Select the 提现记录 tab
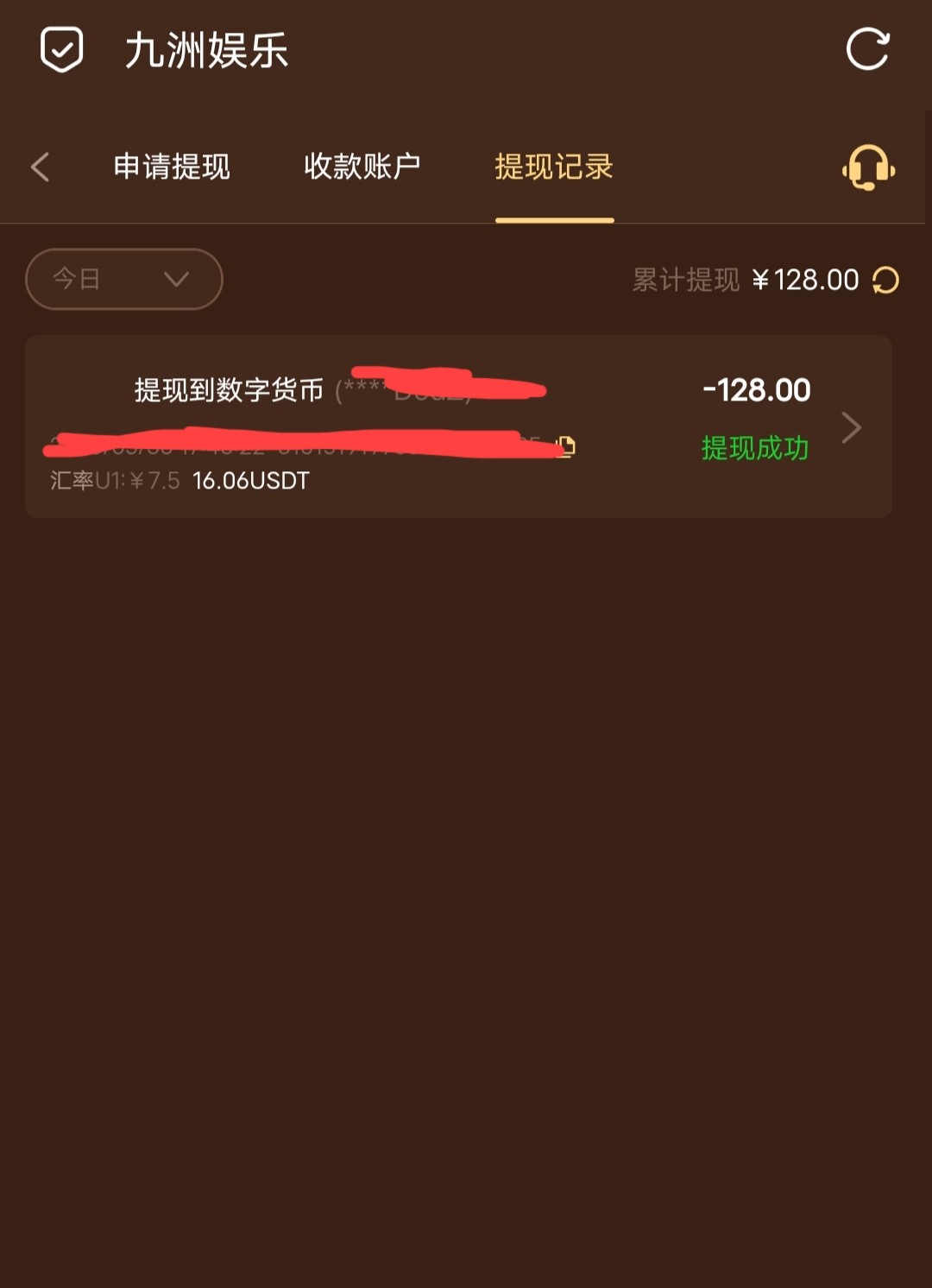 pyautogui.click(x=554, y=167)
